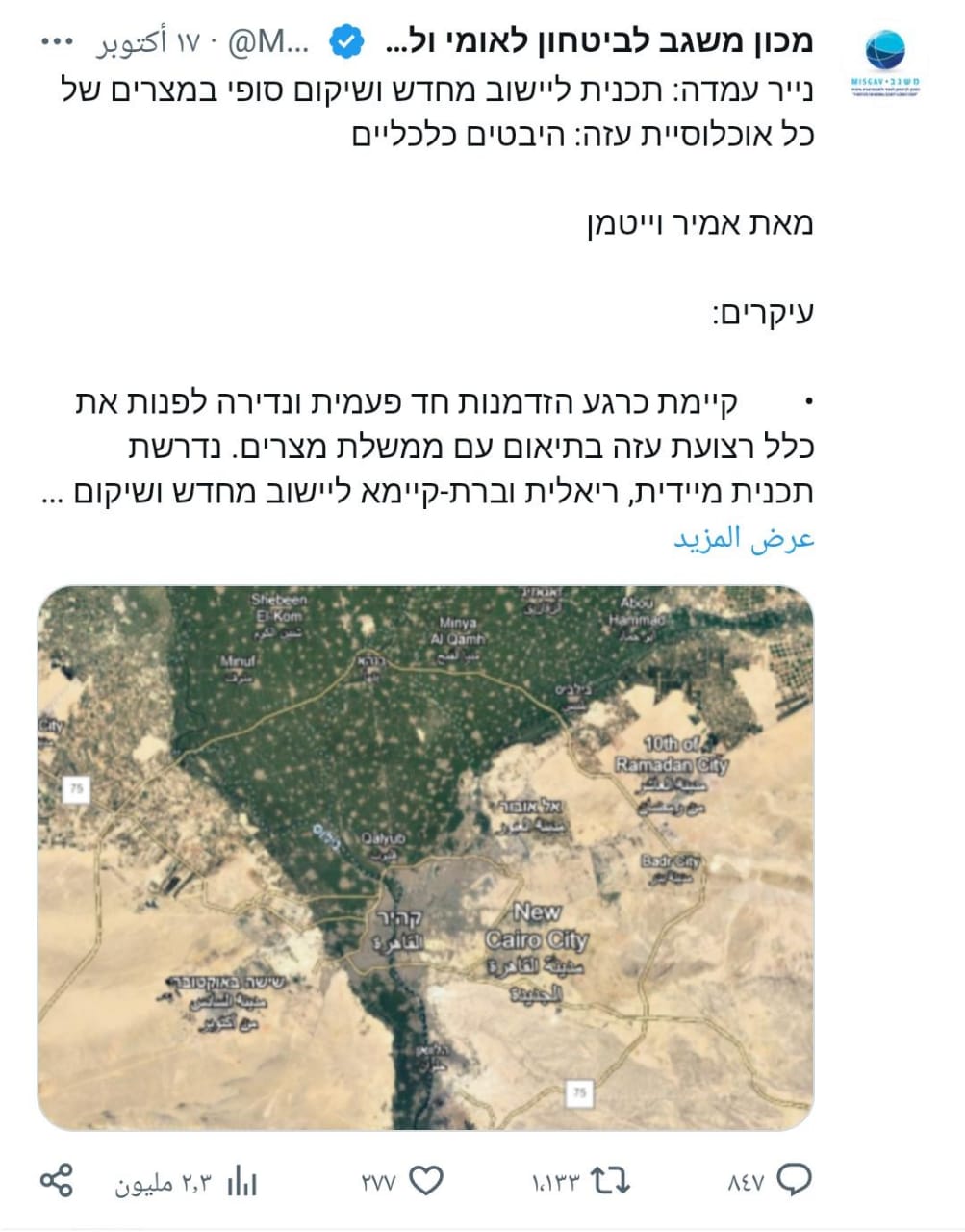View tweet analytics
This screenshot has width=965, height=1232.
(241, 1182)
